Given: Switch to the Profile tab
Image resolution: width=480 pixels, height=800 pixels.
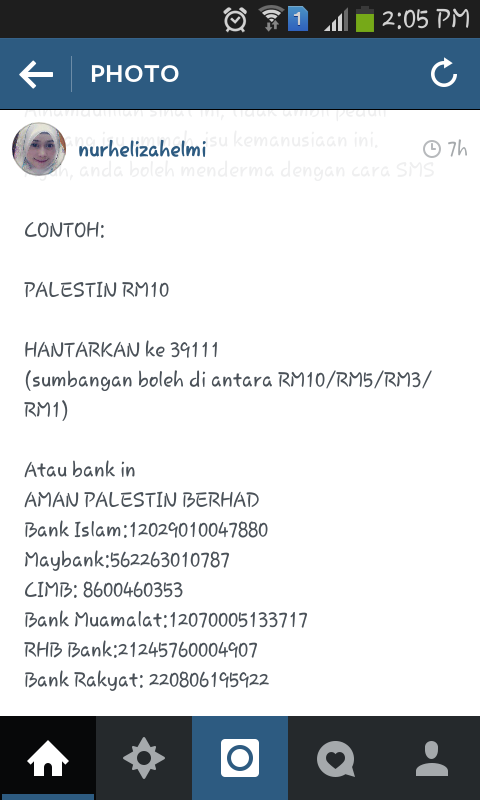Looking at the screenshot, I should (432, 758).
